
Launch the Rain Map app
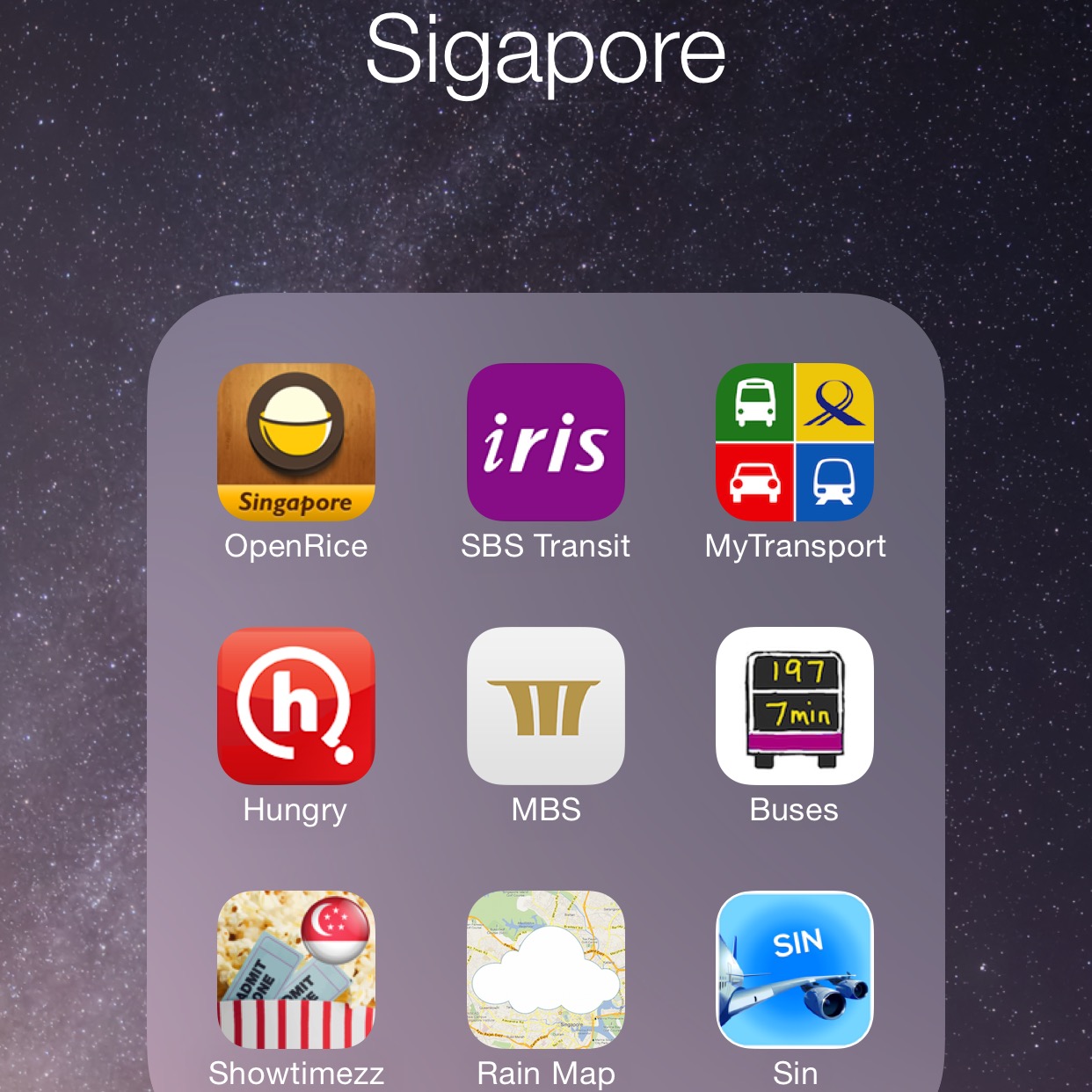click(x=545, y=969)
